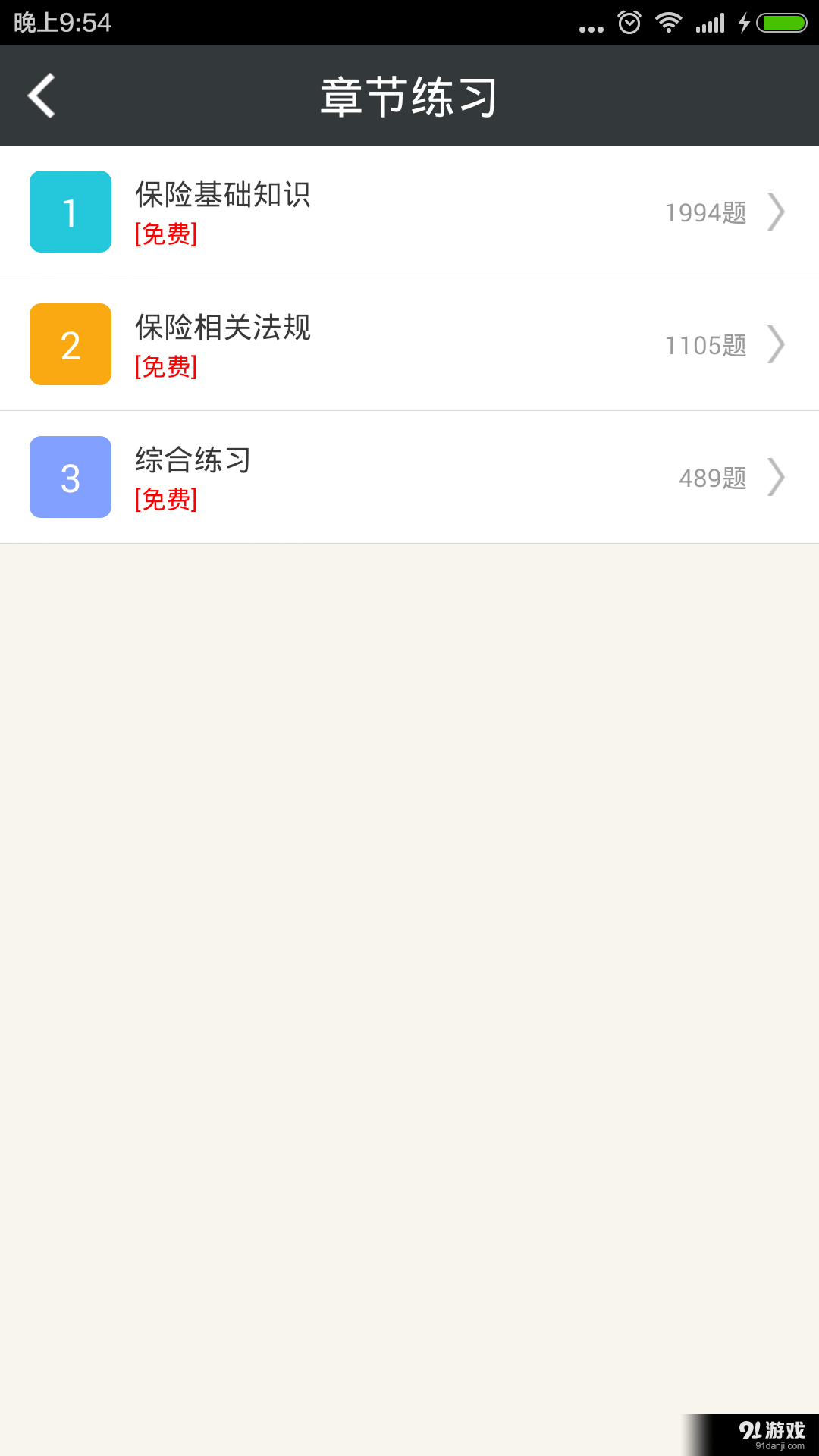Expand 保险相关法规 with its arrow

tap(777, 344)
